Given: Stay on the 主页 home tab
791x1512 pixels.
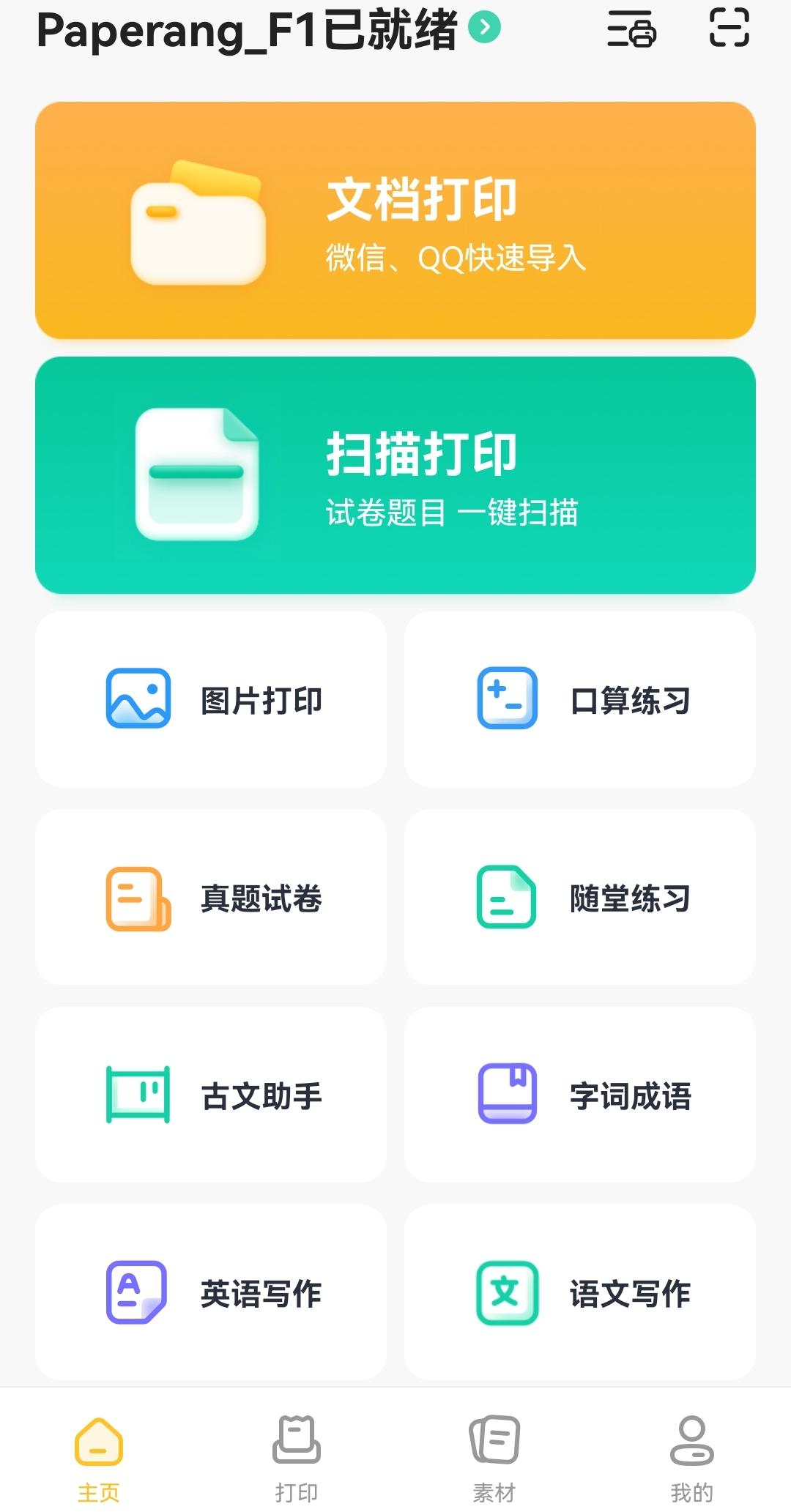Looking at the screenshot, I should [x=99, y=1457].
